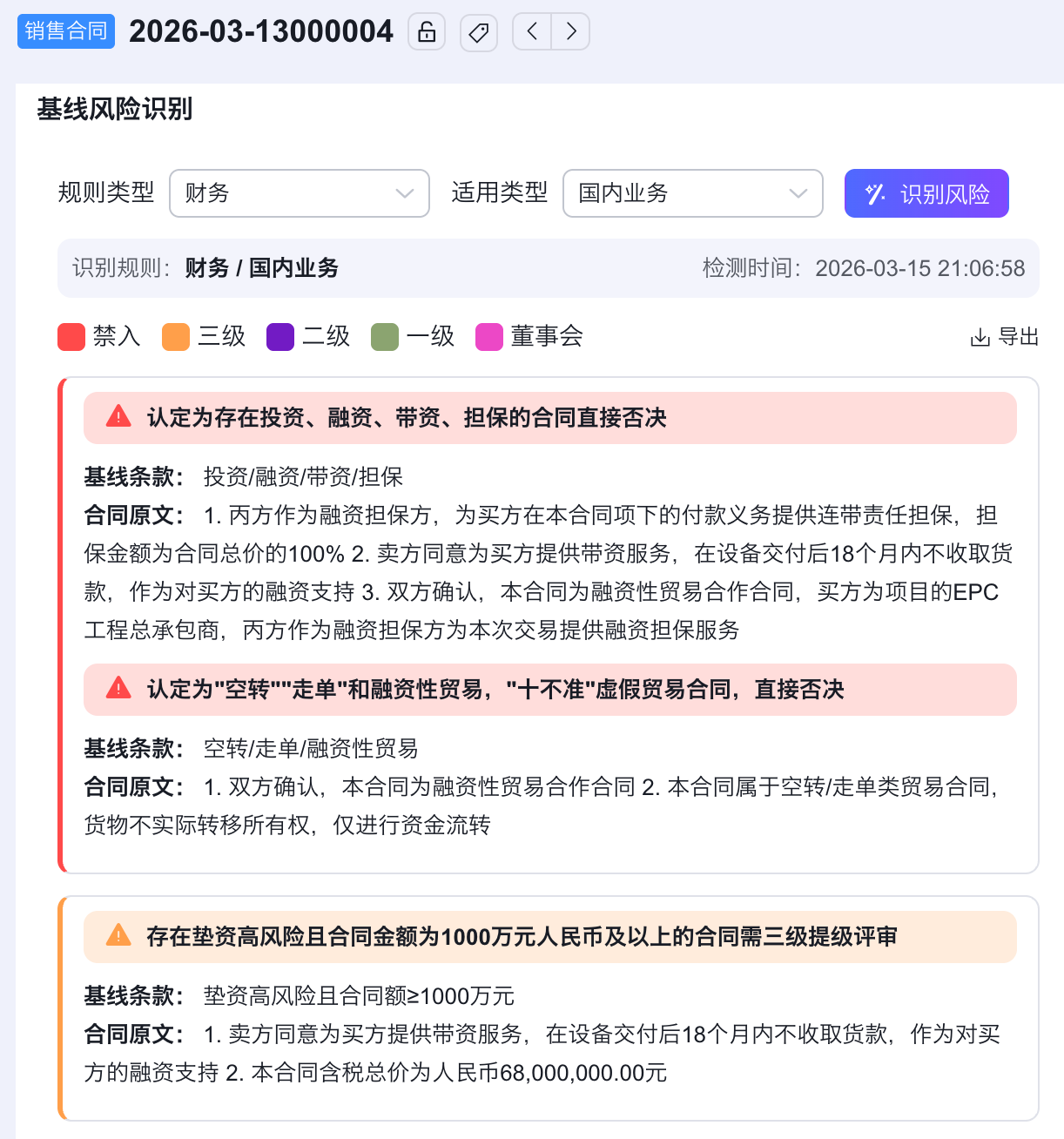1064x1139 pixels.
Task: Open the tag icon next to the contract number
Action: point(478,32)
